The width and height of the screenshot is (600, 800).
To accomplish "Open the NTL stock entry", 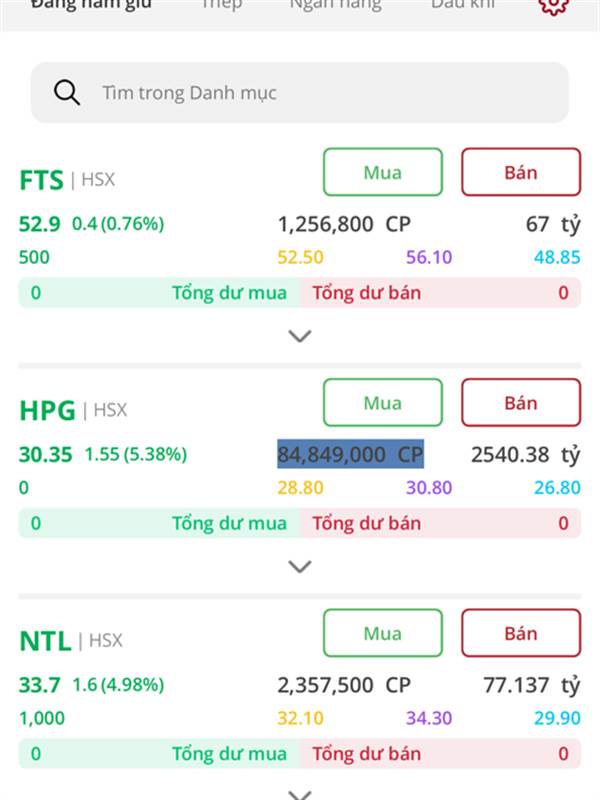I will click(45, 640).
